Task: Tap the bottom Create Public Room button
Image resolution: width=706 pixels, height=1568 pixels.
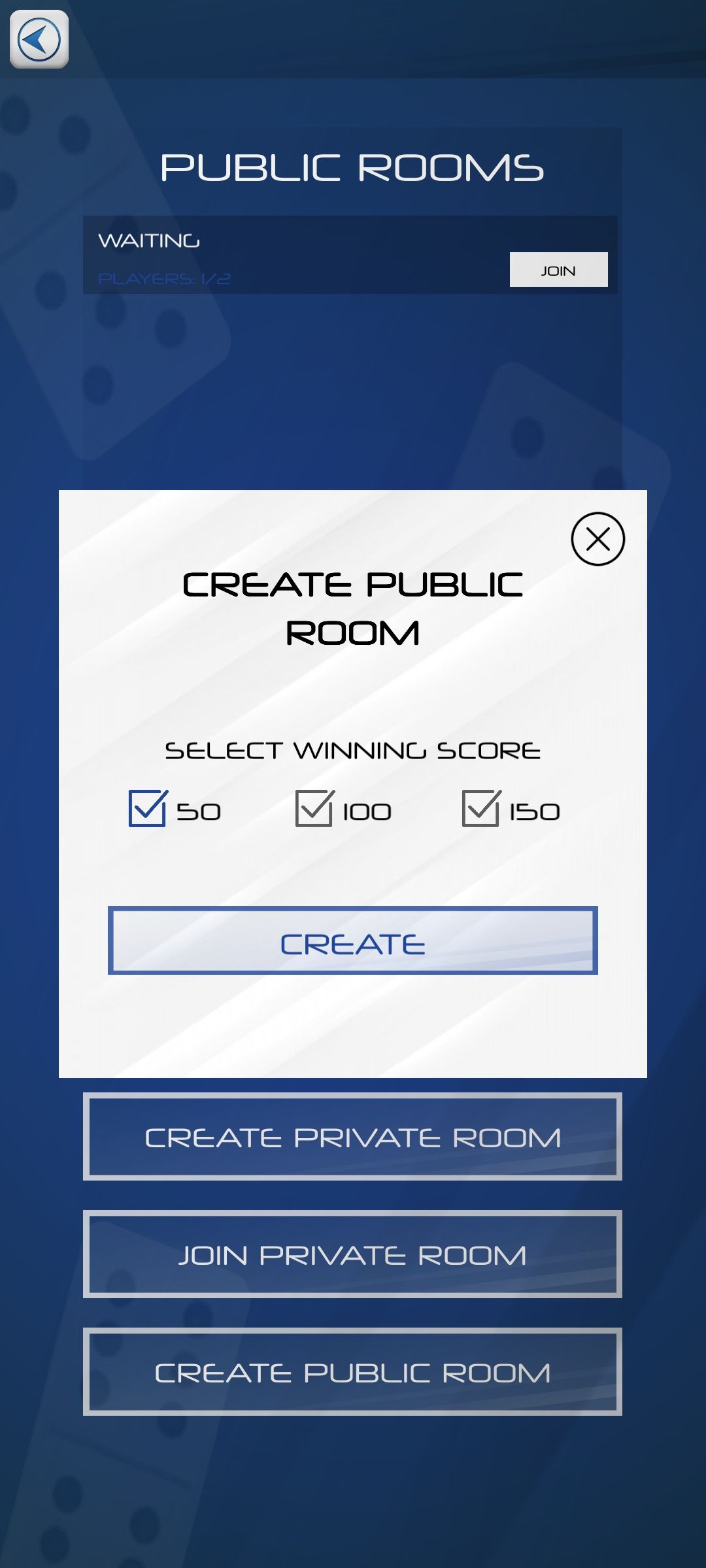Action: [x=352, y=1372]
